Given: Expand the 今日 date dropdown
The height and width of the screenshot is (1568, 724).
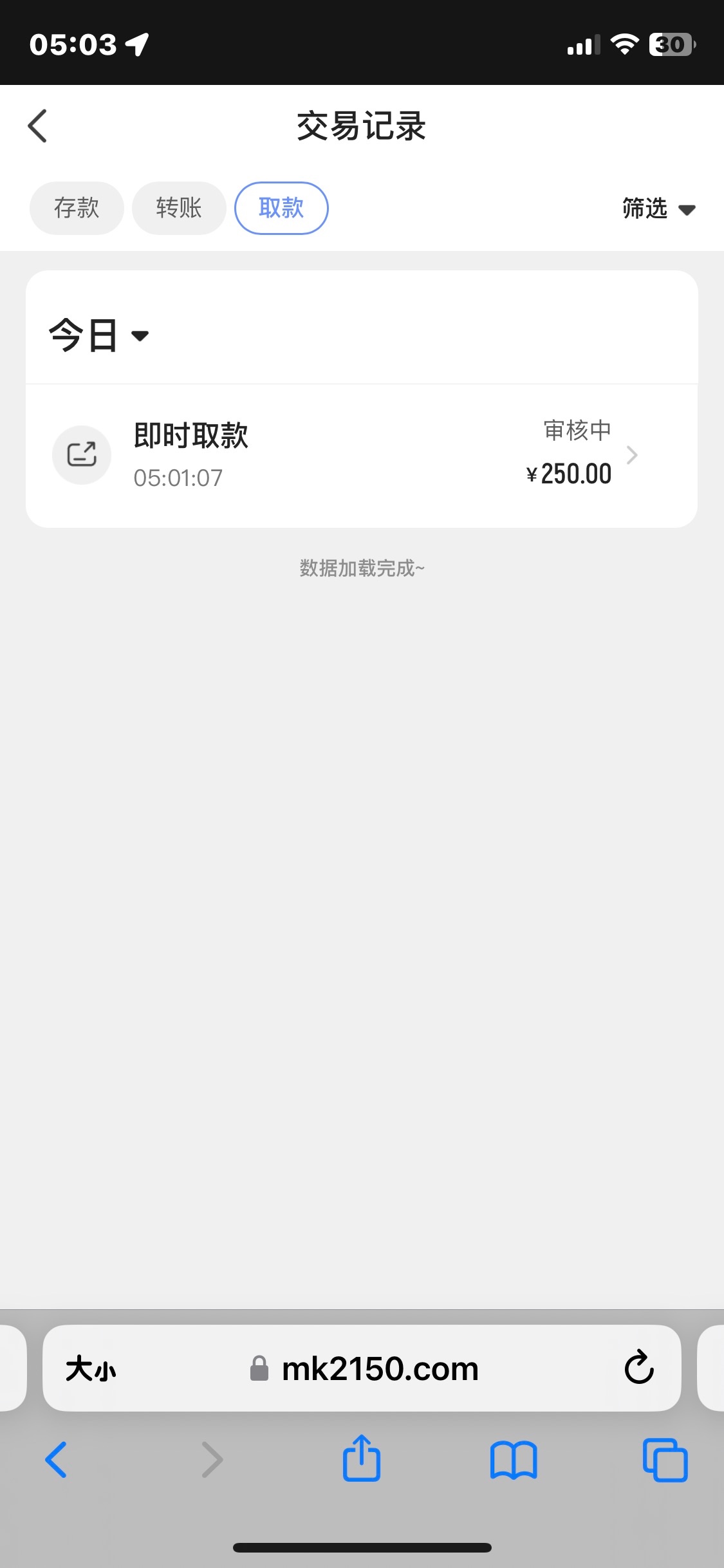Looking at the screenshot, I should pos(99,335).
